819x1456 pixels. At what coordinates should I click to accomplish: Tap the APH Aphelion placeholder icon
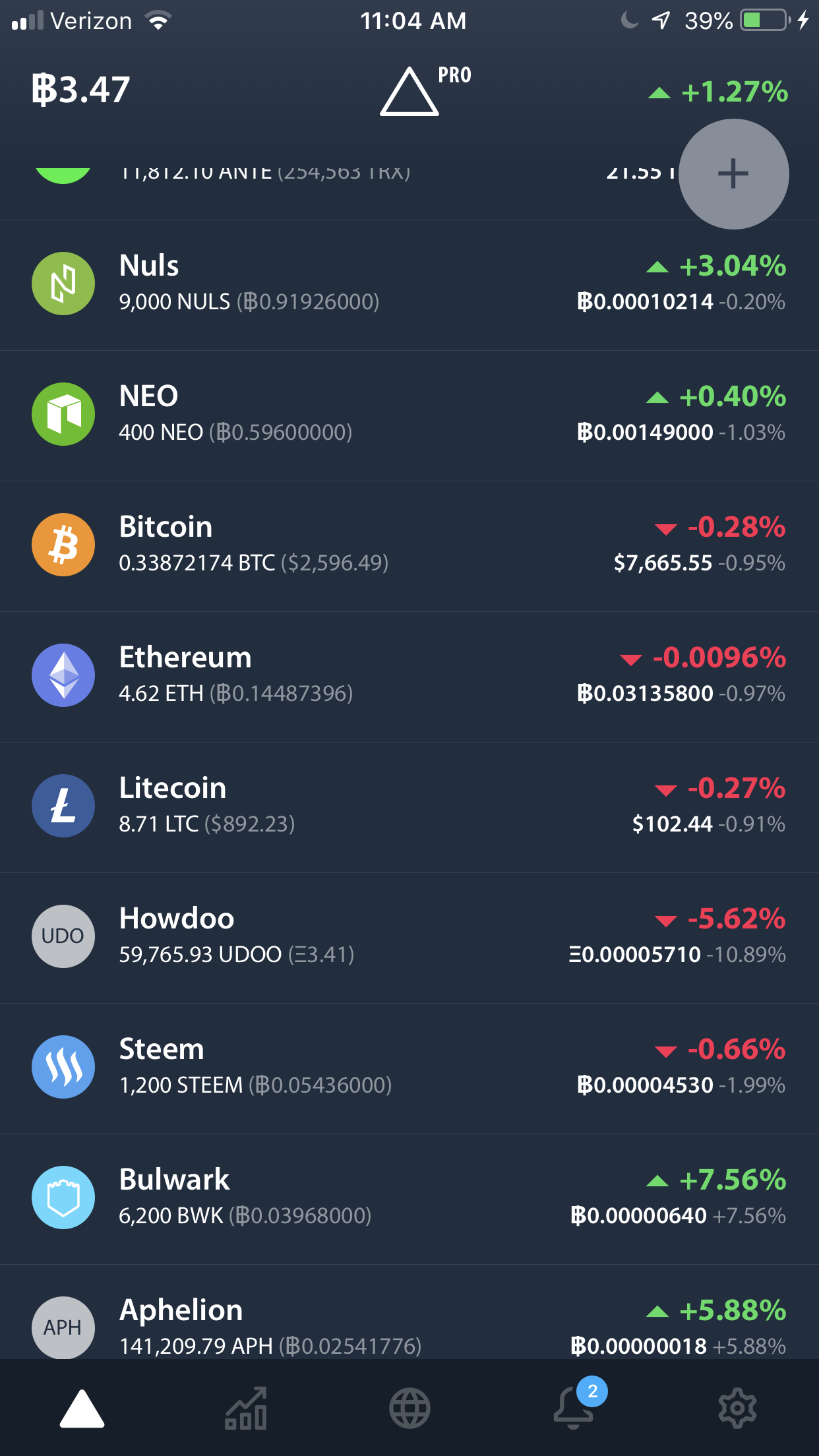tap(63, 1327)
